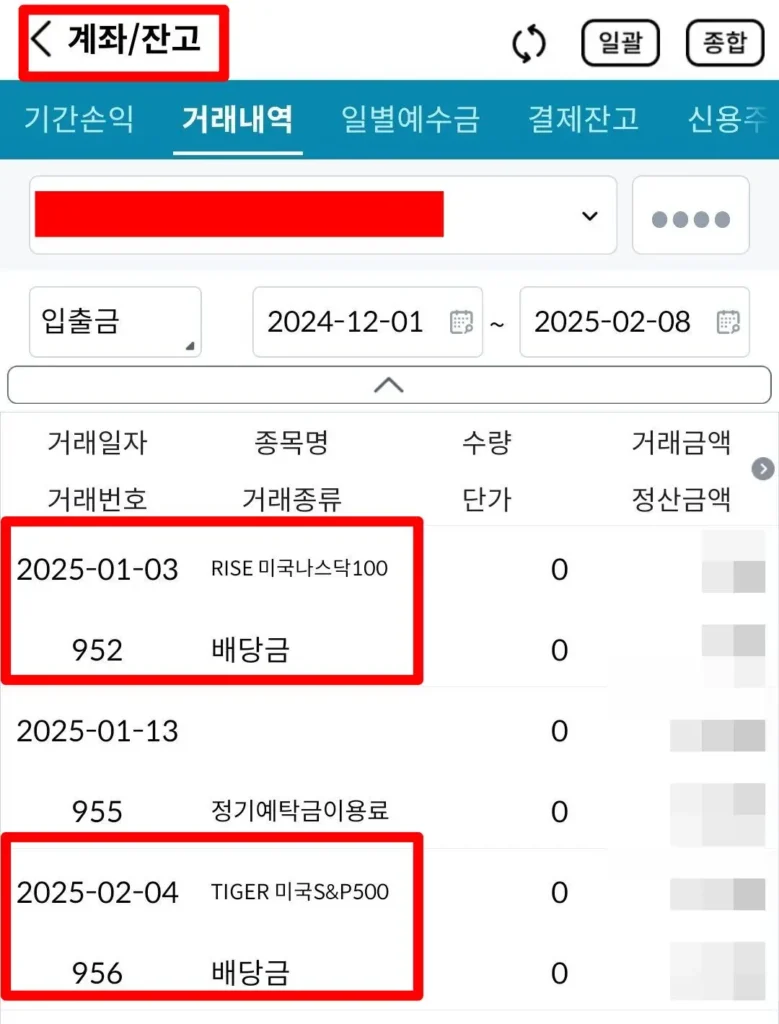Change the end date 2025-02-08
Image resolution: width=779 pixels, height=1024 pixels.
pyautogui.click(x=634, y=322)
